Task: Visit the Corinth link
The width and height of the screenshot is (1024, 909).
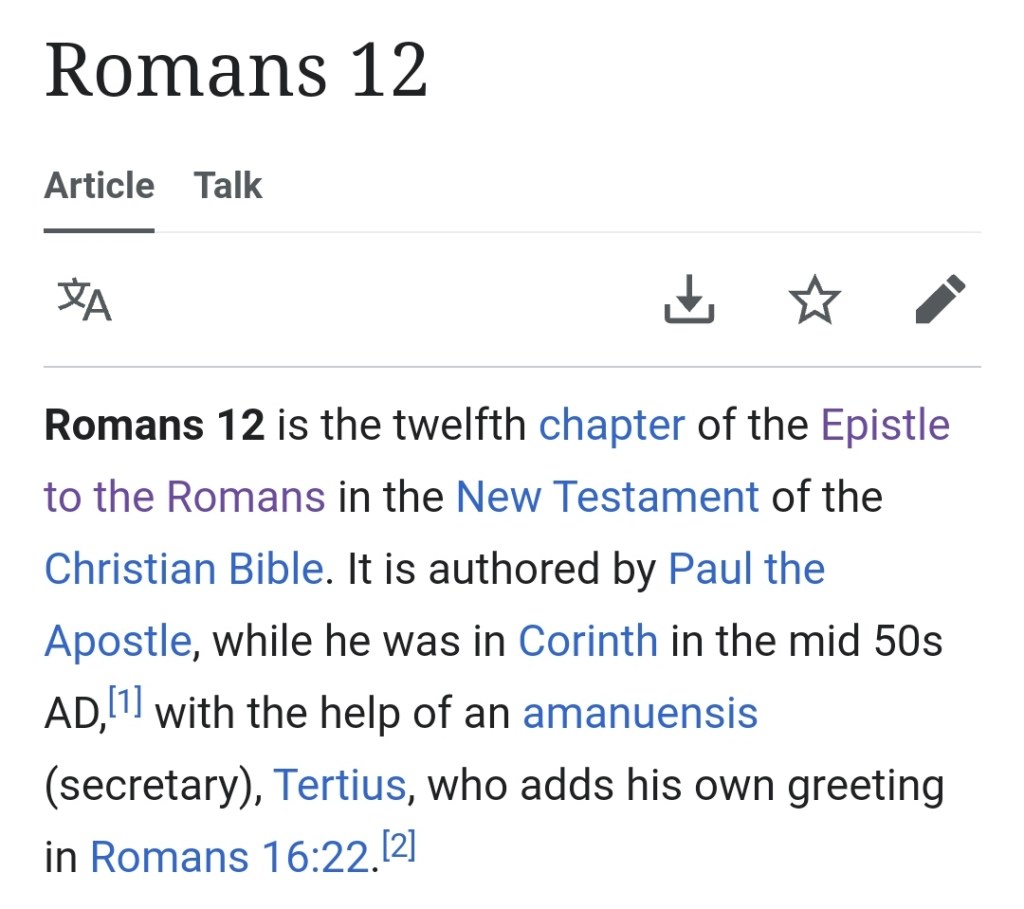Action: [x=588, y=641]
